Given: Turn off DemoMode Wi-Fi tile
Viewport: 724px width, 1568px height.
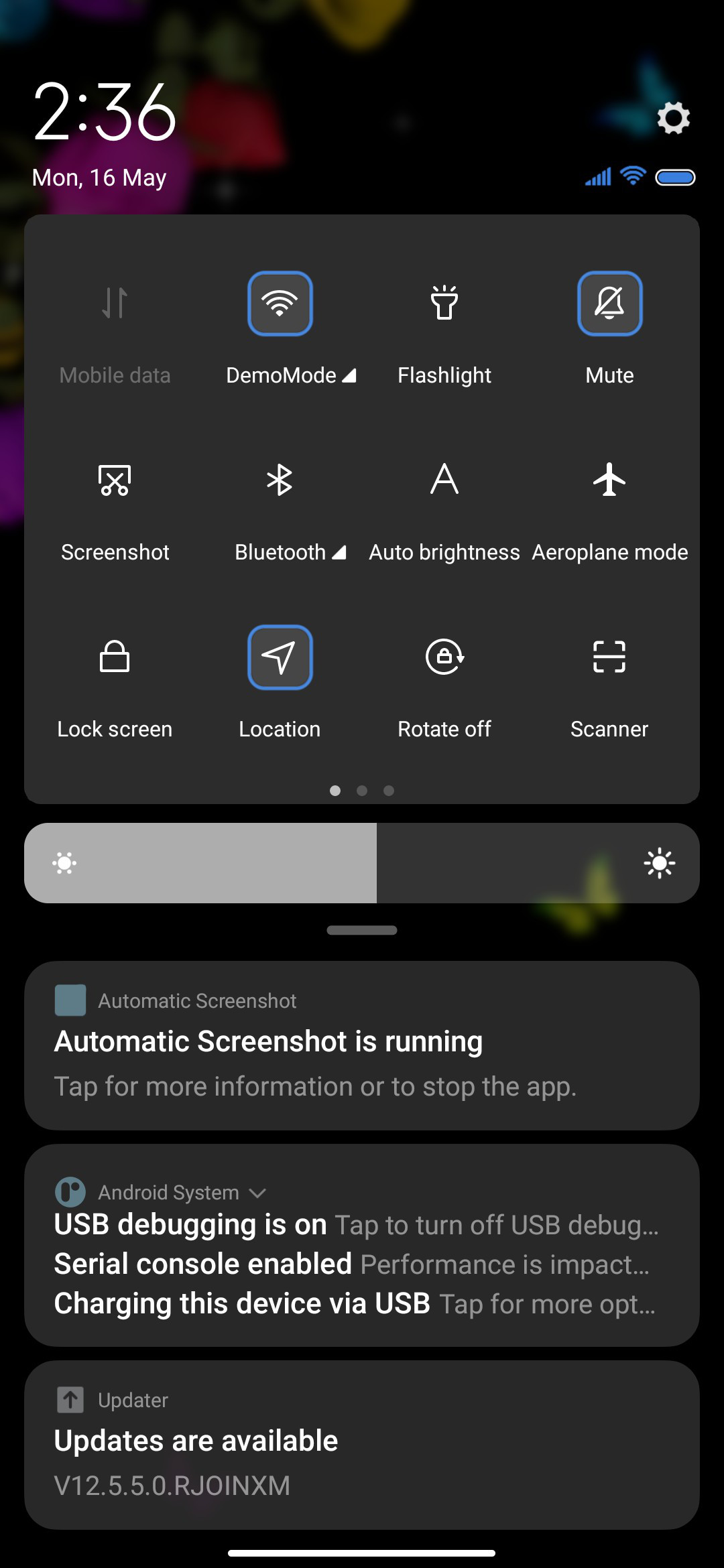Looking at the screenshot, I should [280, 303].
